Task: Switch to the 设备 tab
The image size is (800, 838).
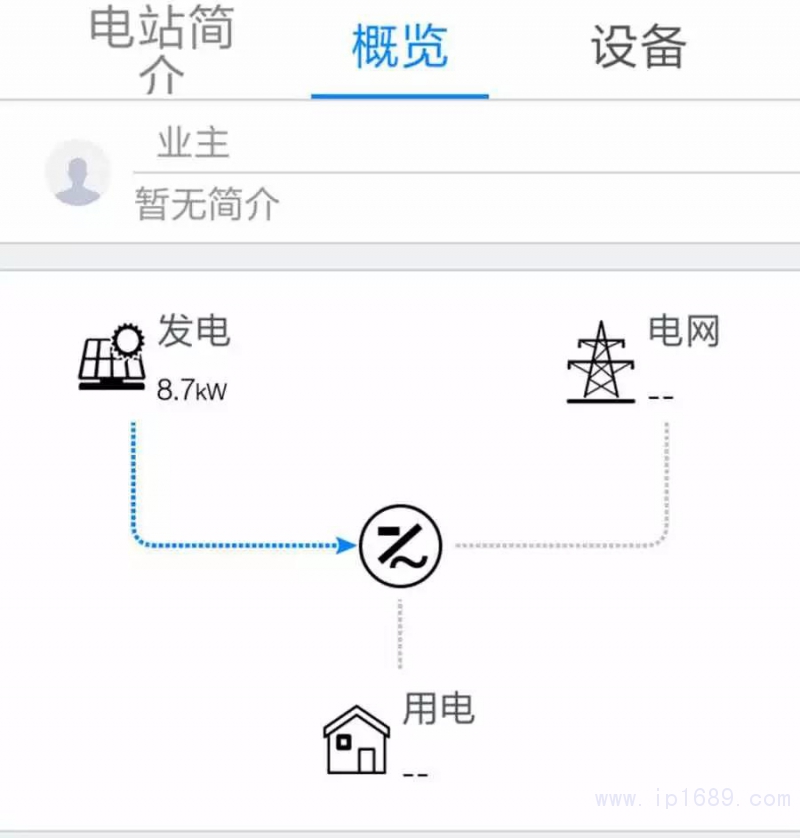Action: (638, 48)
